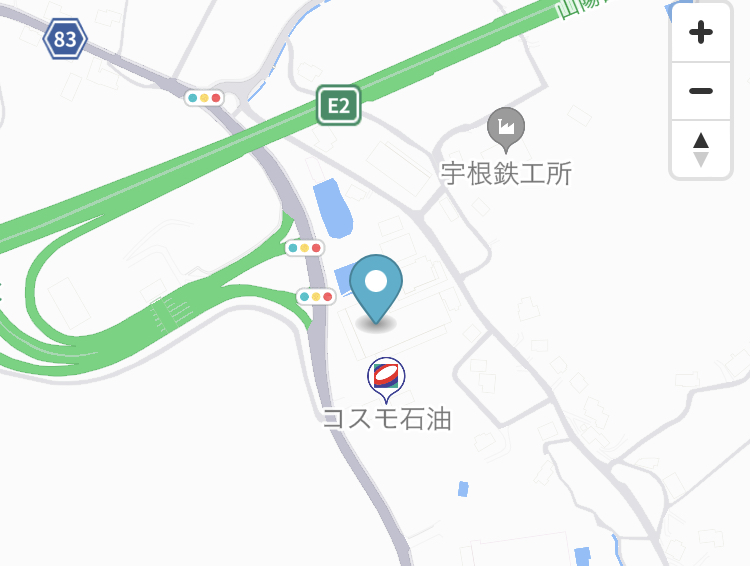The height and width of the screenshot is (566, 750).
Task: Open the 宇根鉄工所 factory marker
Action: pos(506,128)
